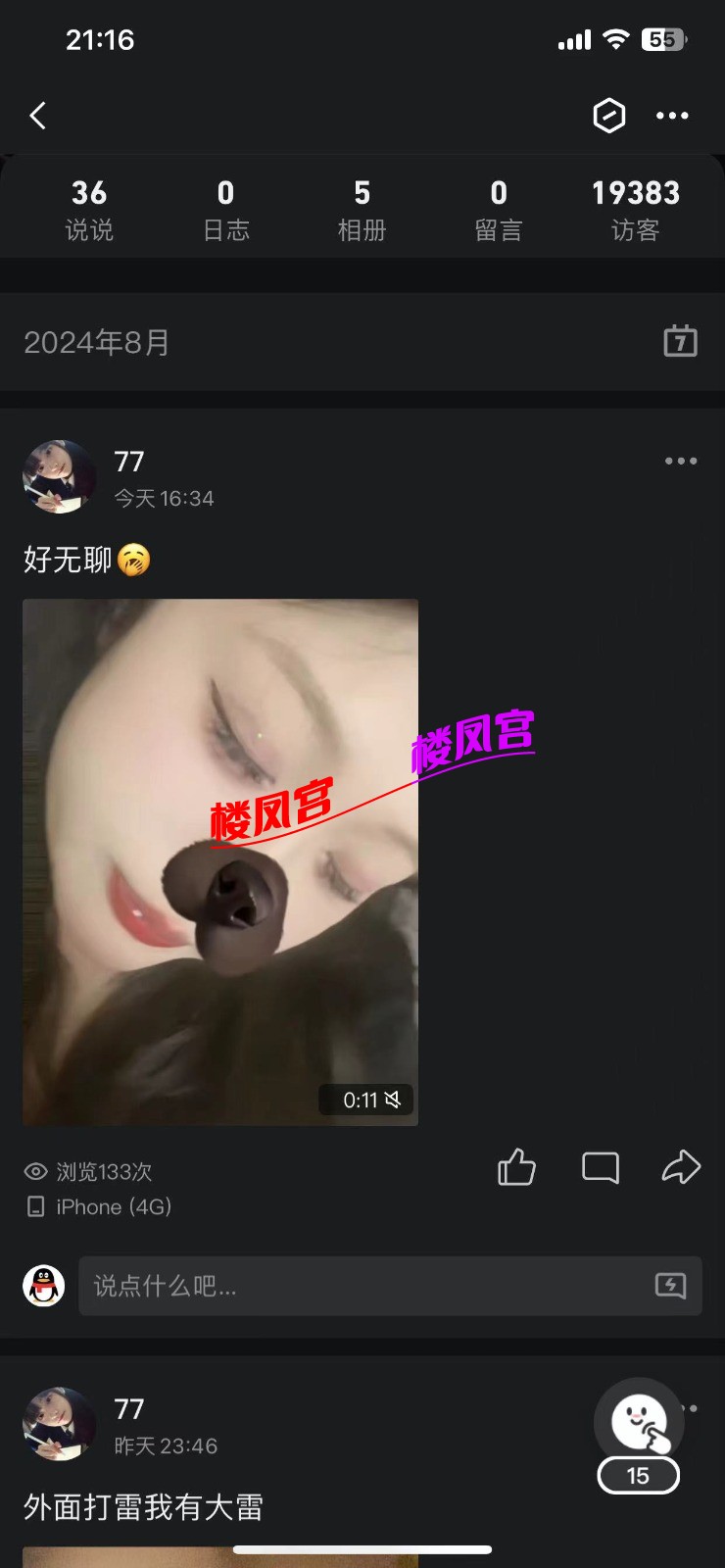Open the 留言 message board
This screenshot has width=725, height=1568.
[499, 209]
